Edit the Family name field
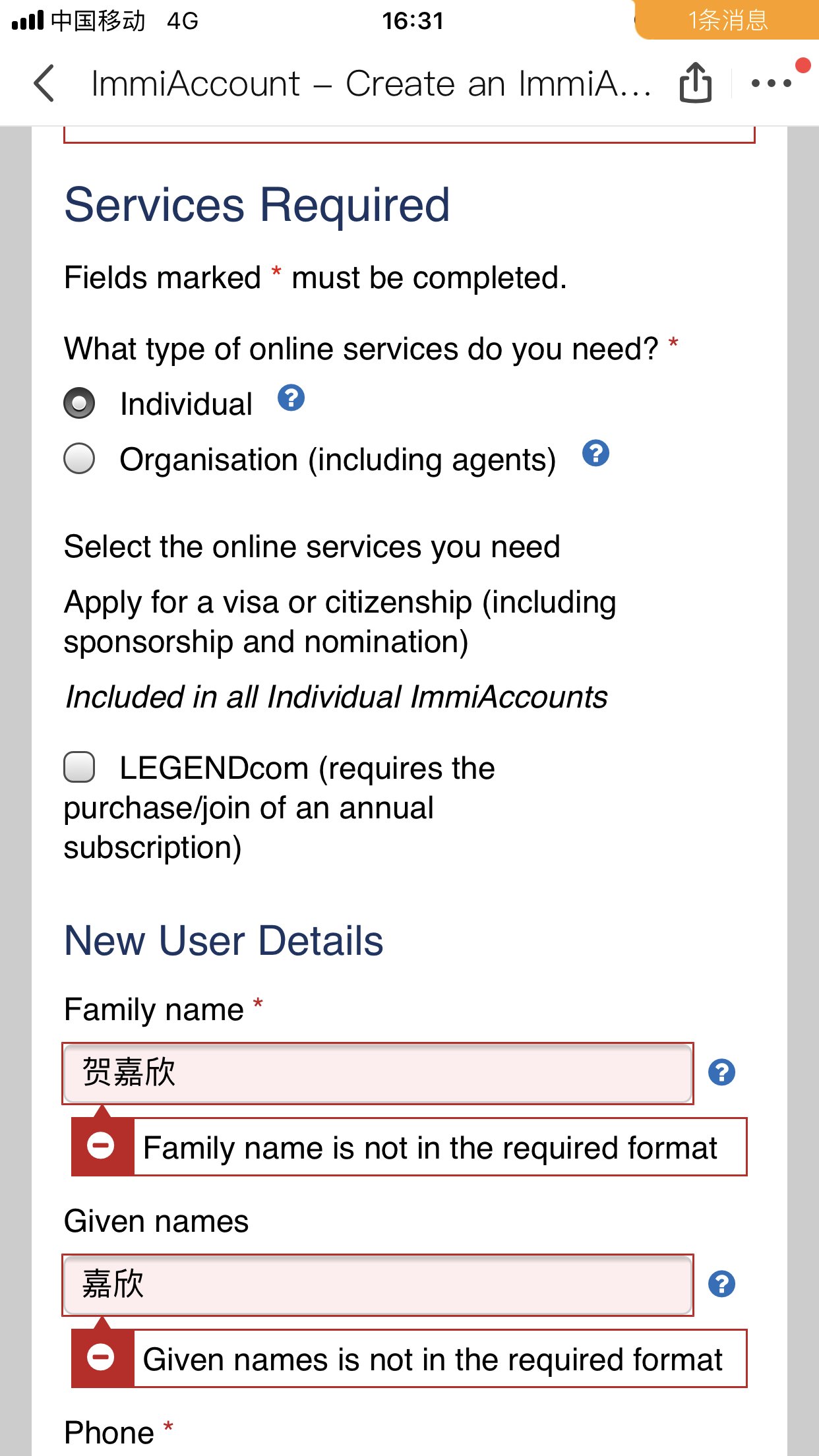 click(x=378, y=1073)
